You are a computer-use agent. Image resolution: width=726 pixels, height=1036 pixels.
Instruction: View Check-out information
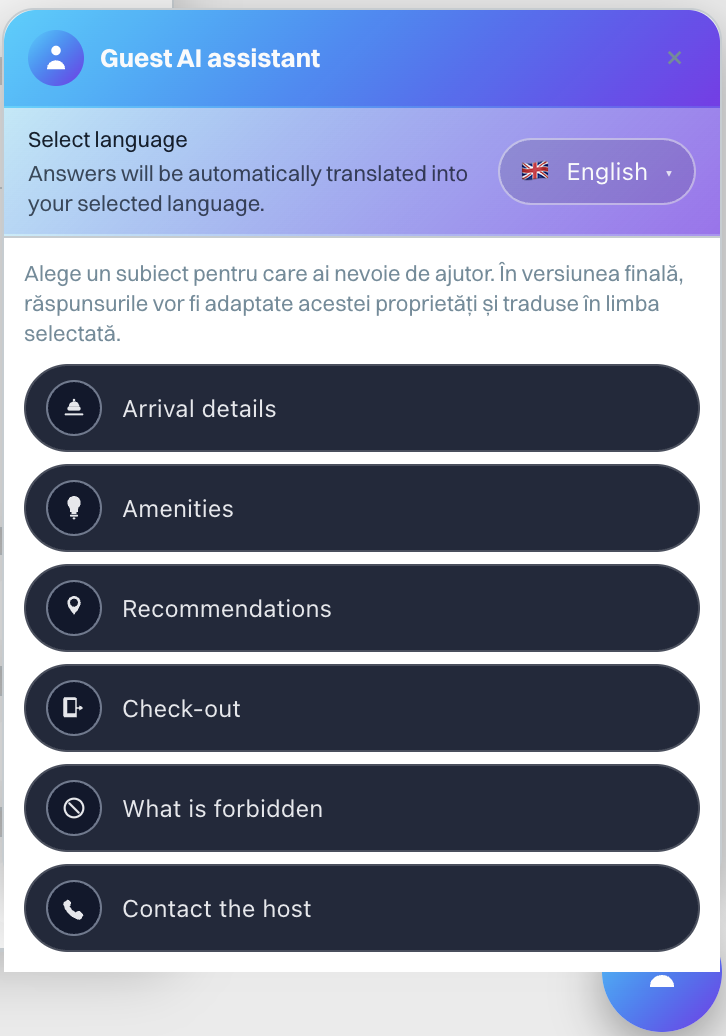pos(360,708)
